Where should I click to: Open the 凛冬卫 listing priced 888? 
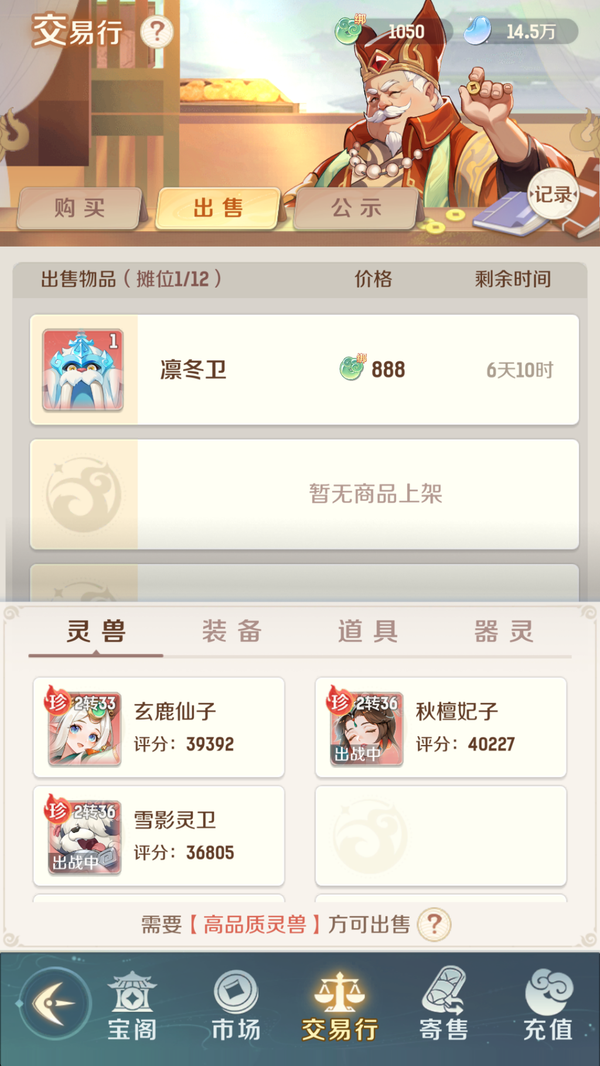(304, 369)
